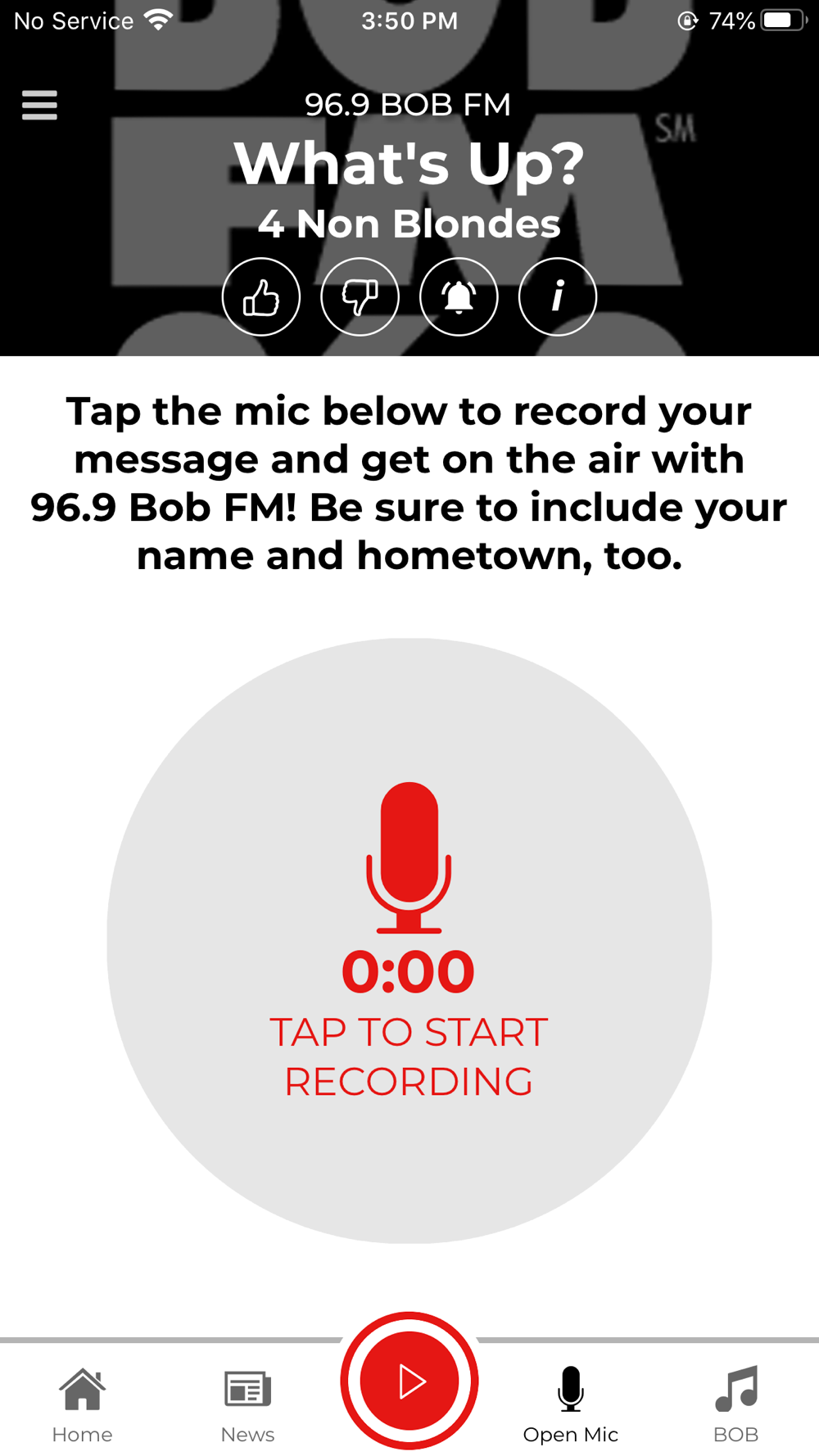Viewport: 819px width, 1456px height.
Task: Select the Open Mic tab
Action: point(571,1404)
